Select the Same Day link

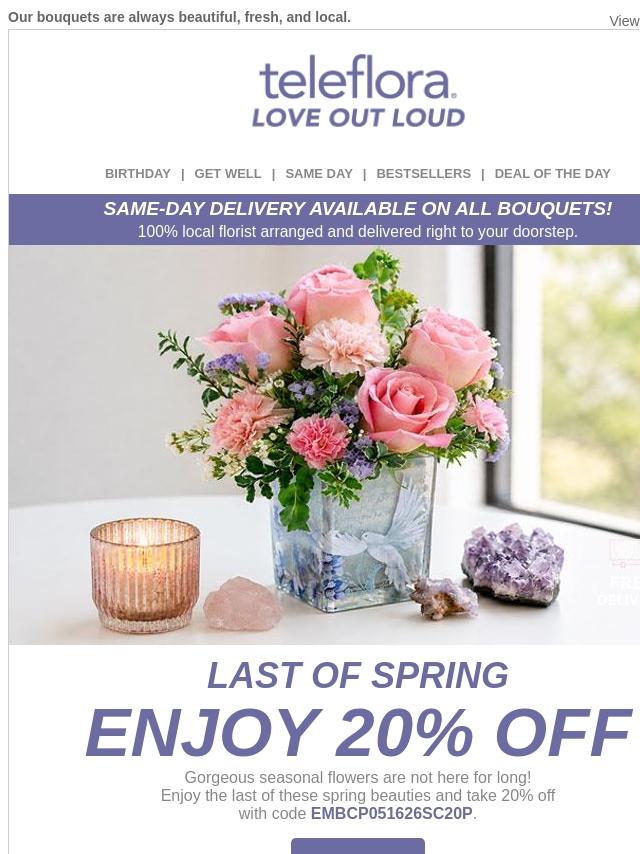(319, 173)
